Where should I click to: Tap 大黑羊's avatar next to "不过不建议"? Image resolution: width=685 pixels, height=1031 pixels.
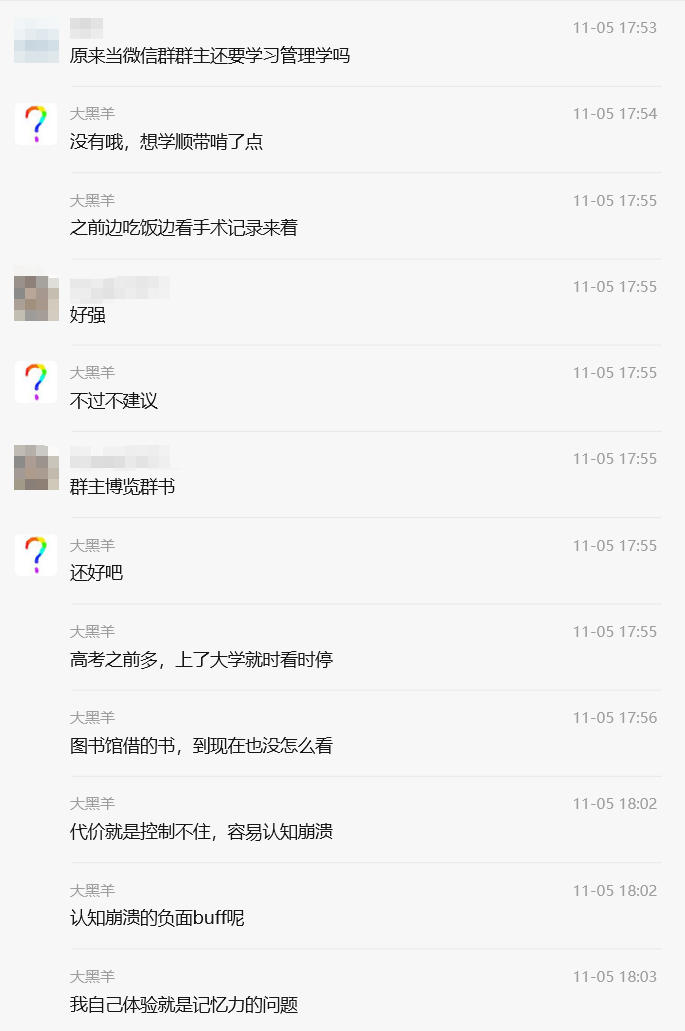(x=36, y=383)
